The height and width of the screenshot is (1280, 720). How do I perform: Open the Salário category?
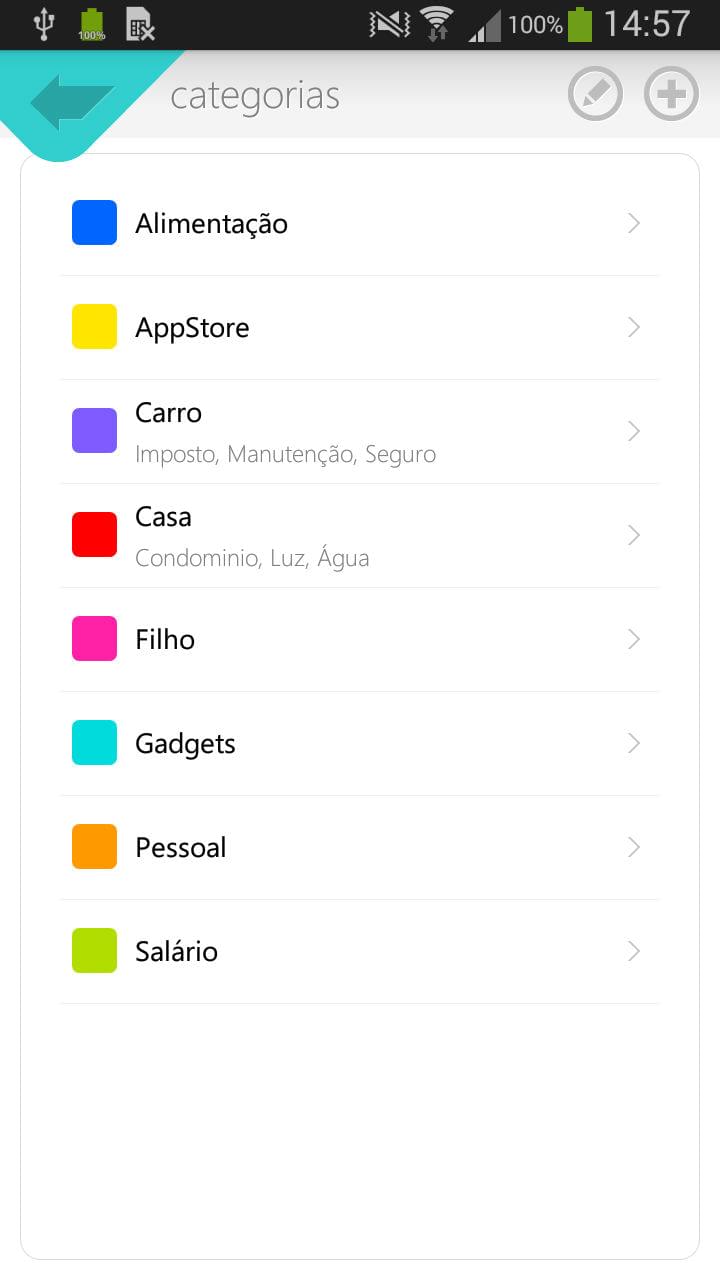pos(360,952)
